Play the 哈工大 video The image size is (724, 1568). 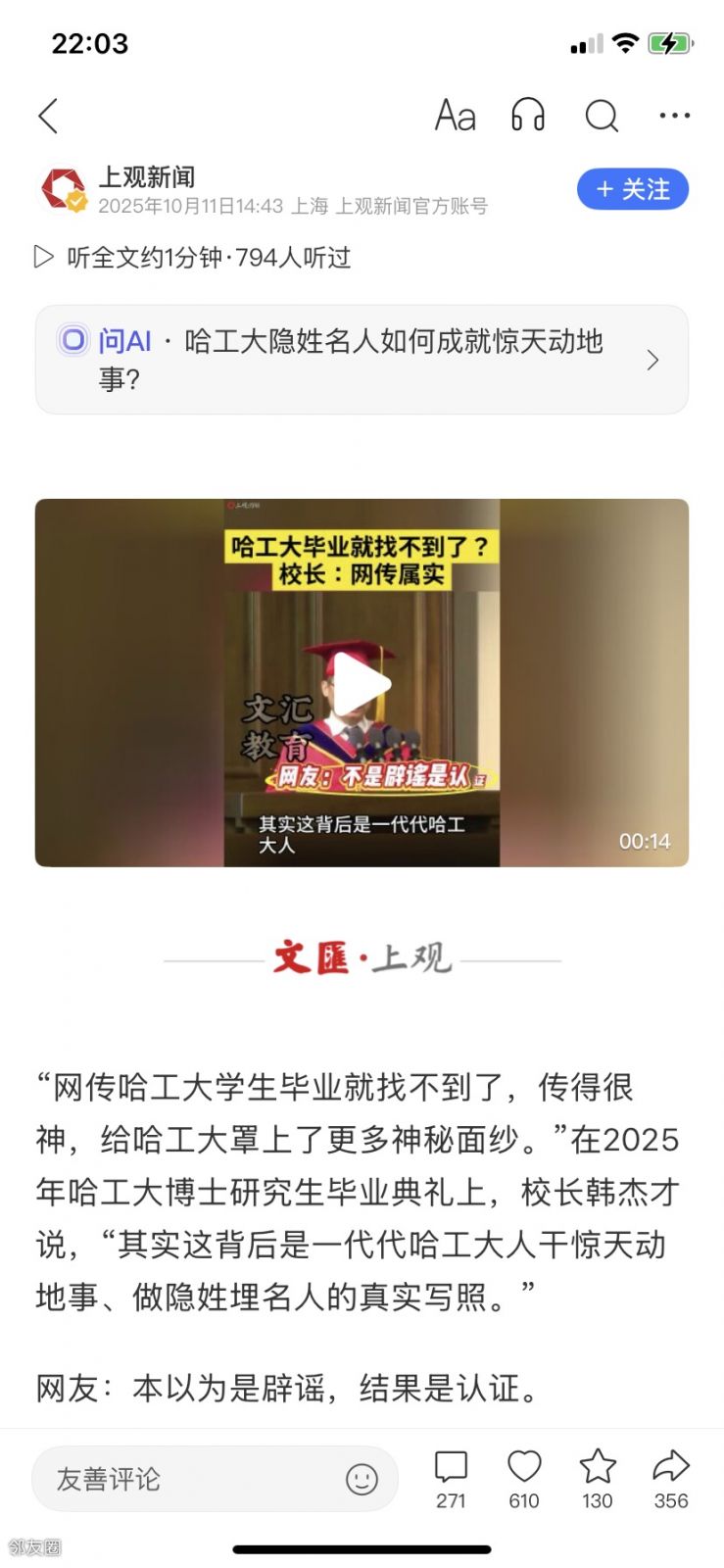click(x=362, y=683)
